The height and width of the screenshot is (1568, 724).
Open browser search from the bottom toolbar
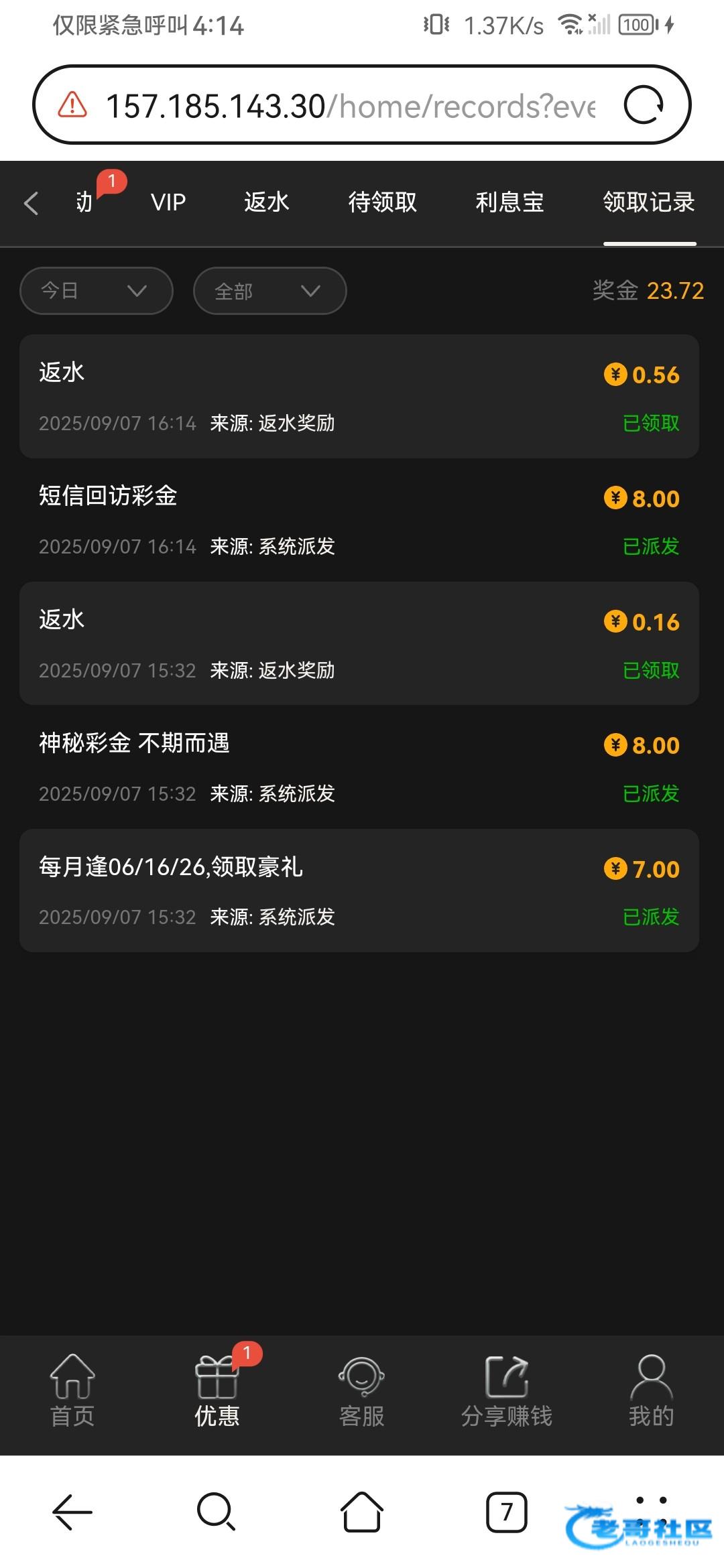click(x=216, y=1512)
